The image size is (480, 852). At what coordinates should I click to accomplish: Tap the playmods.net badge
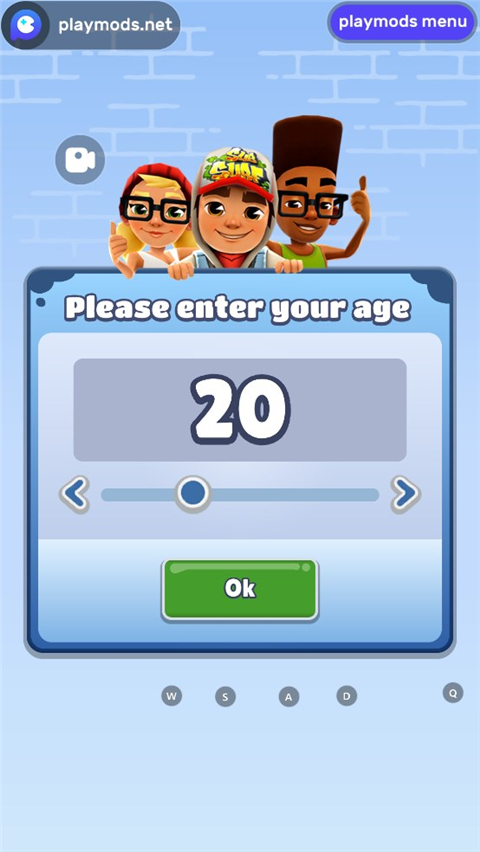tap(91, 25)
